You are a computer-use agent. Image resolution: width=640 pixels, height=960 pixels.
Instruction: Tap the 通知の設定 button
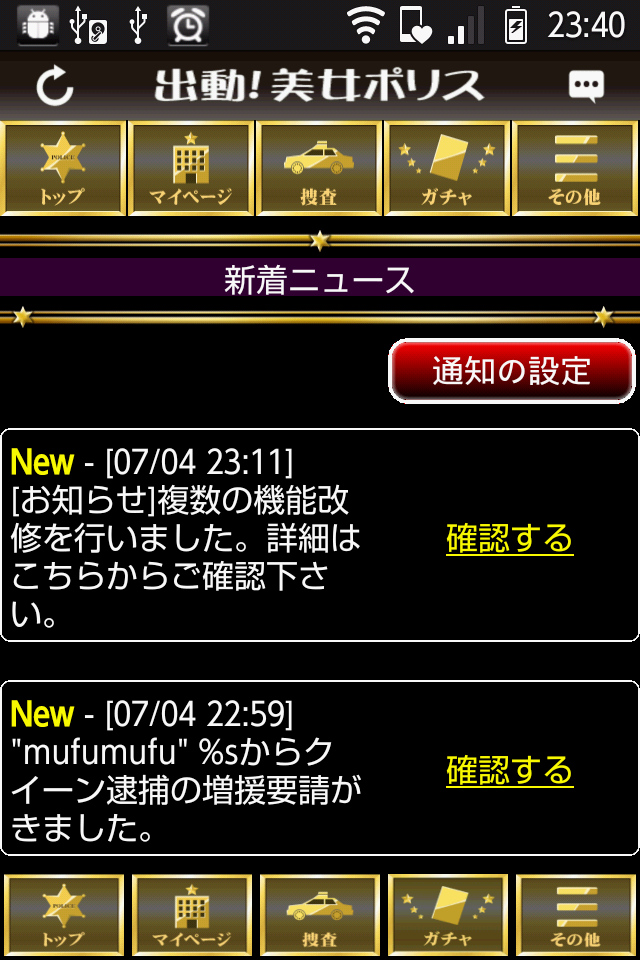pos(512,371)
